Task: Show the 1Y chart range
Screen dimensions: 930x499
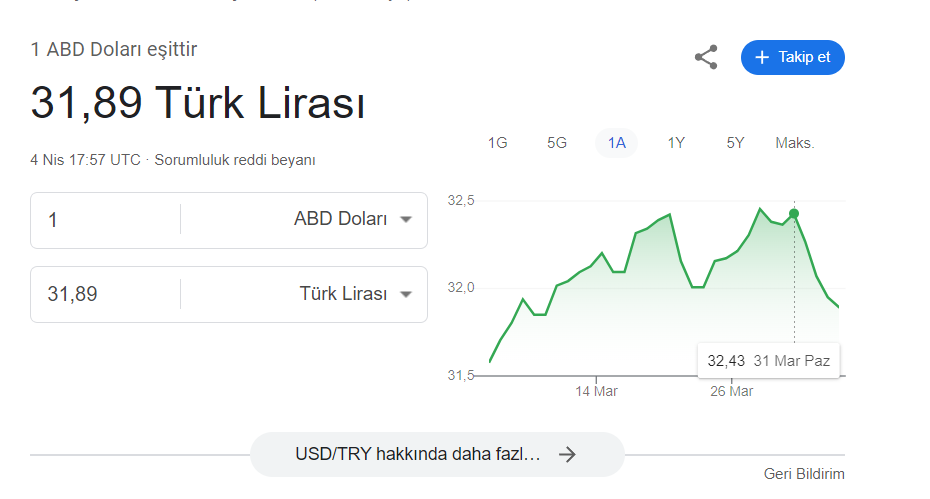Action: tap(676, 143)
